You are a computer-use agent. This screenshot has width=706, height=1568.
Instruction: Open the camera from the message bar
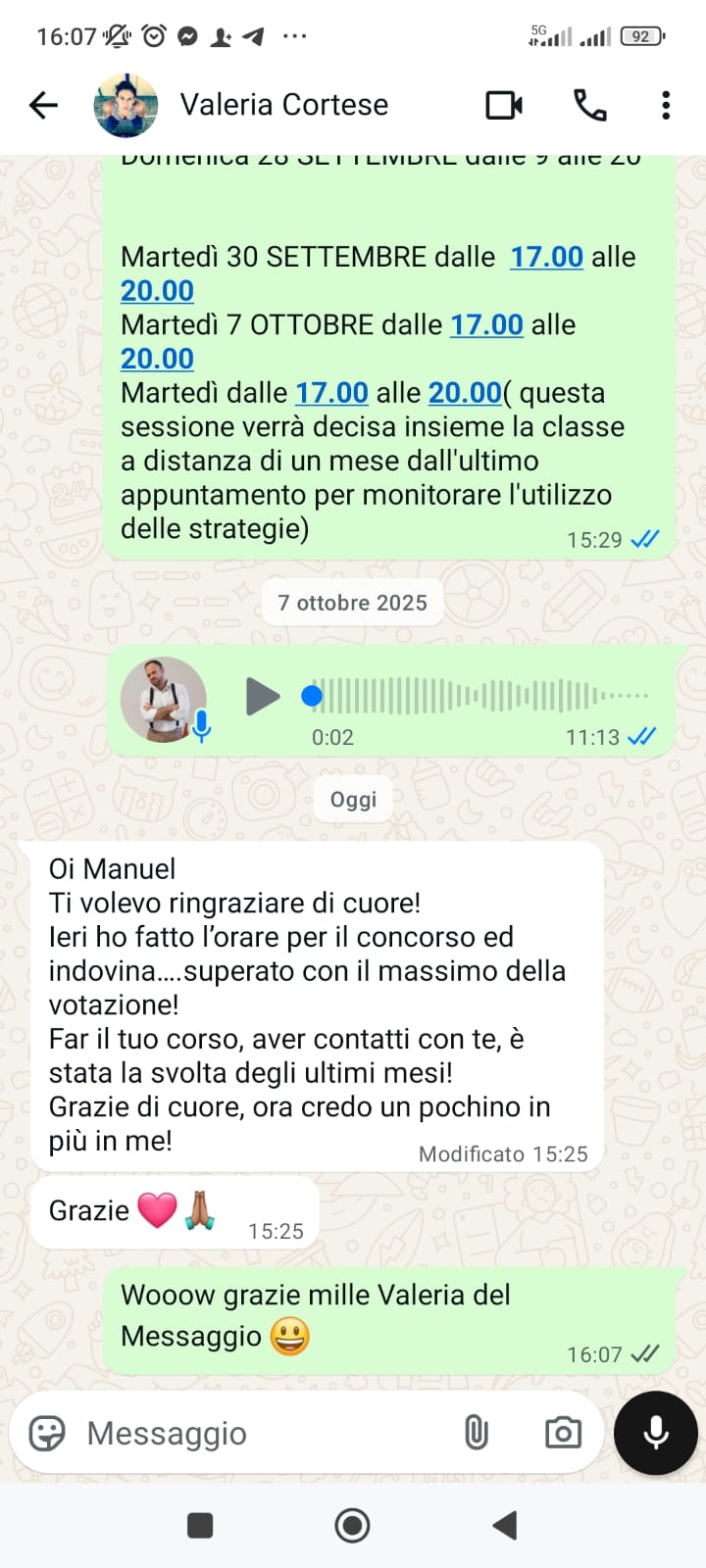tap(563, 1434)
